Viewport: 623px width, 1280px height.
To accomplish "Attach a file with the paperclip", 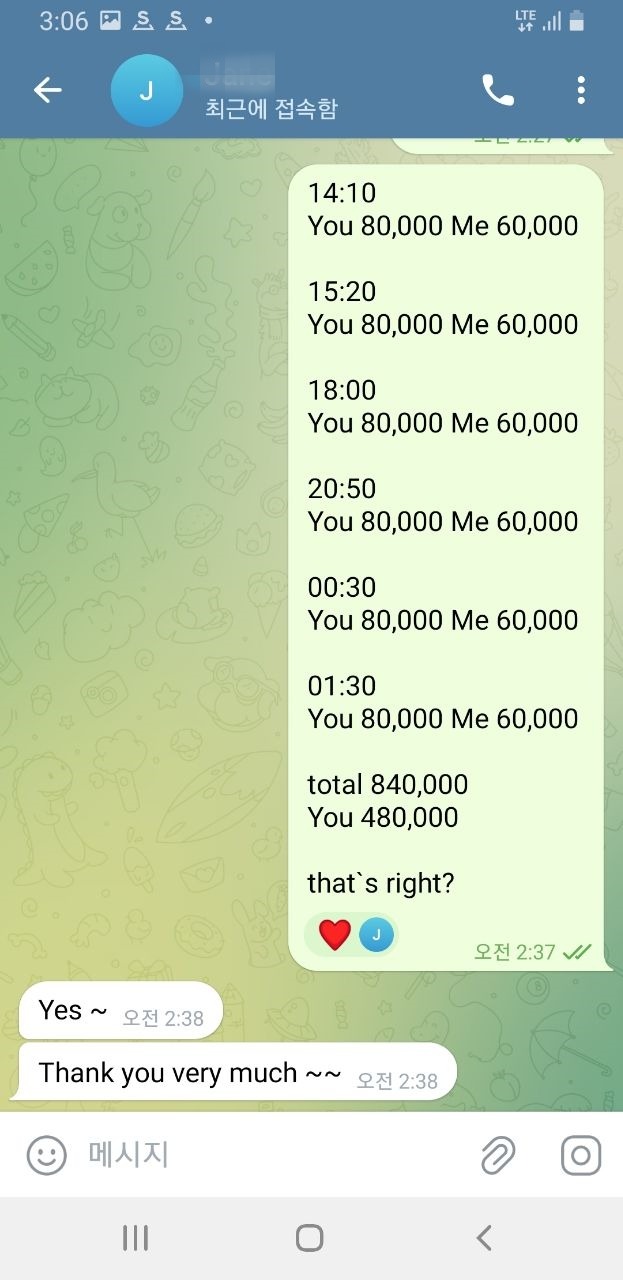I will click(497, 1156).
